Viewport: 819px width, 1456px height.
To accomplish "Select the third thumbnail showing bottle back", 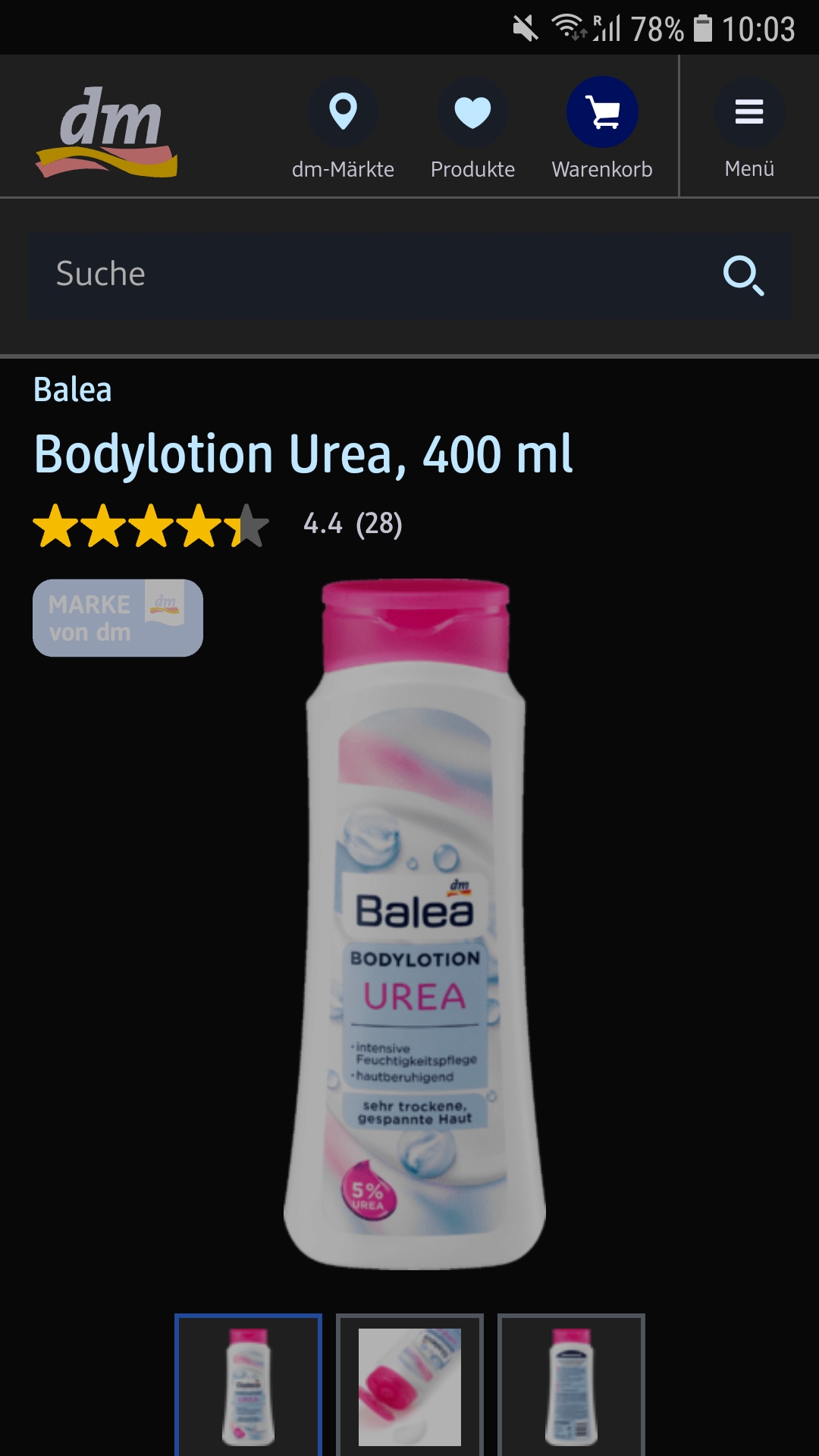I will (x=571, y=1385).
